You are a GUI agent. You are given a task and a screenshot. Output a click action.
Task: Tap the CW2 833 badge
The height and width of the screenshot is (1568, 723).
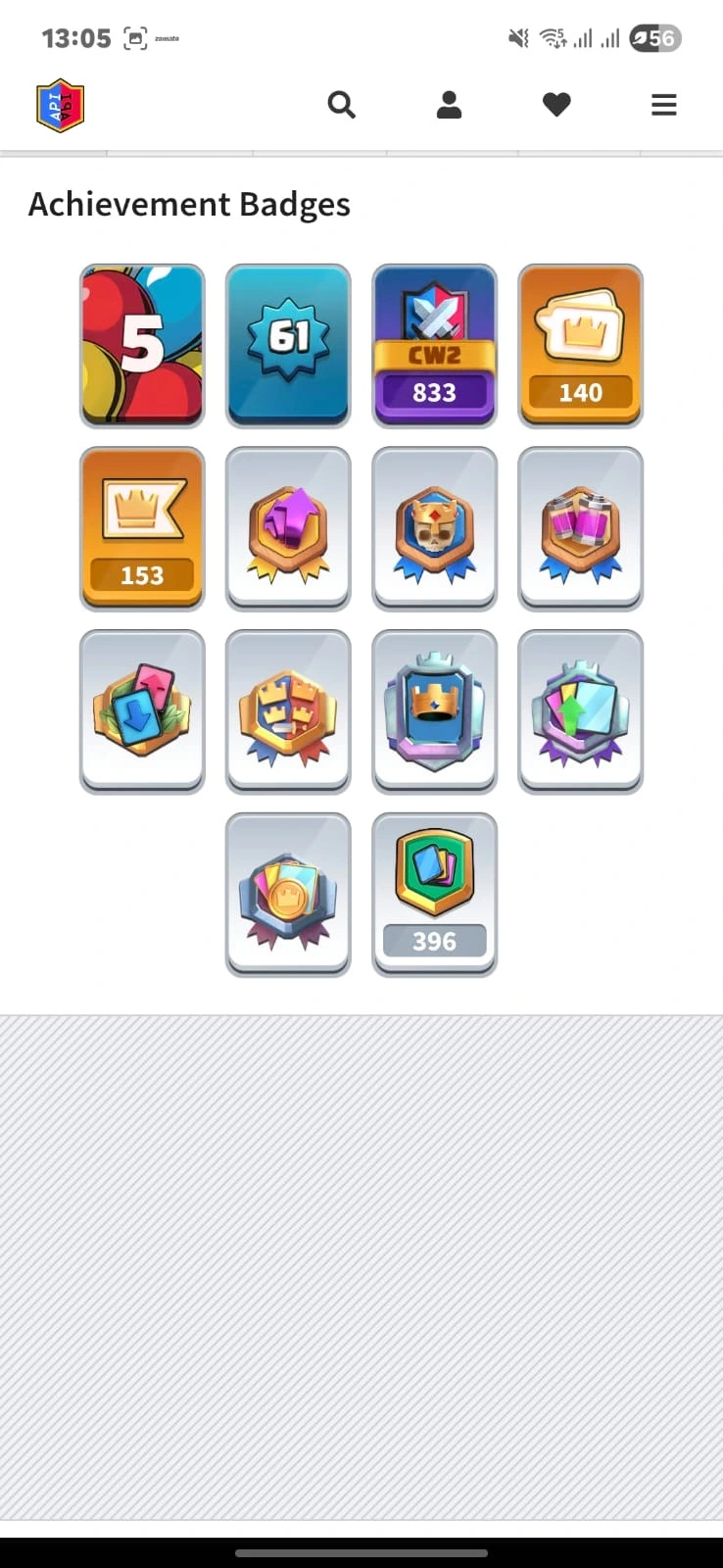pyautogui.click(x=434, y=345)
